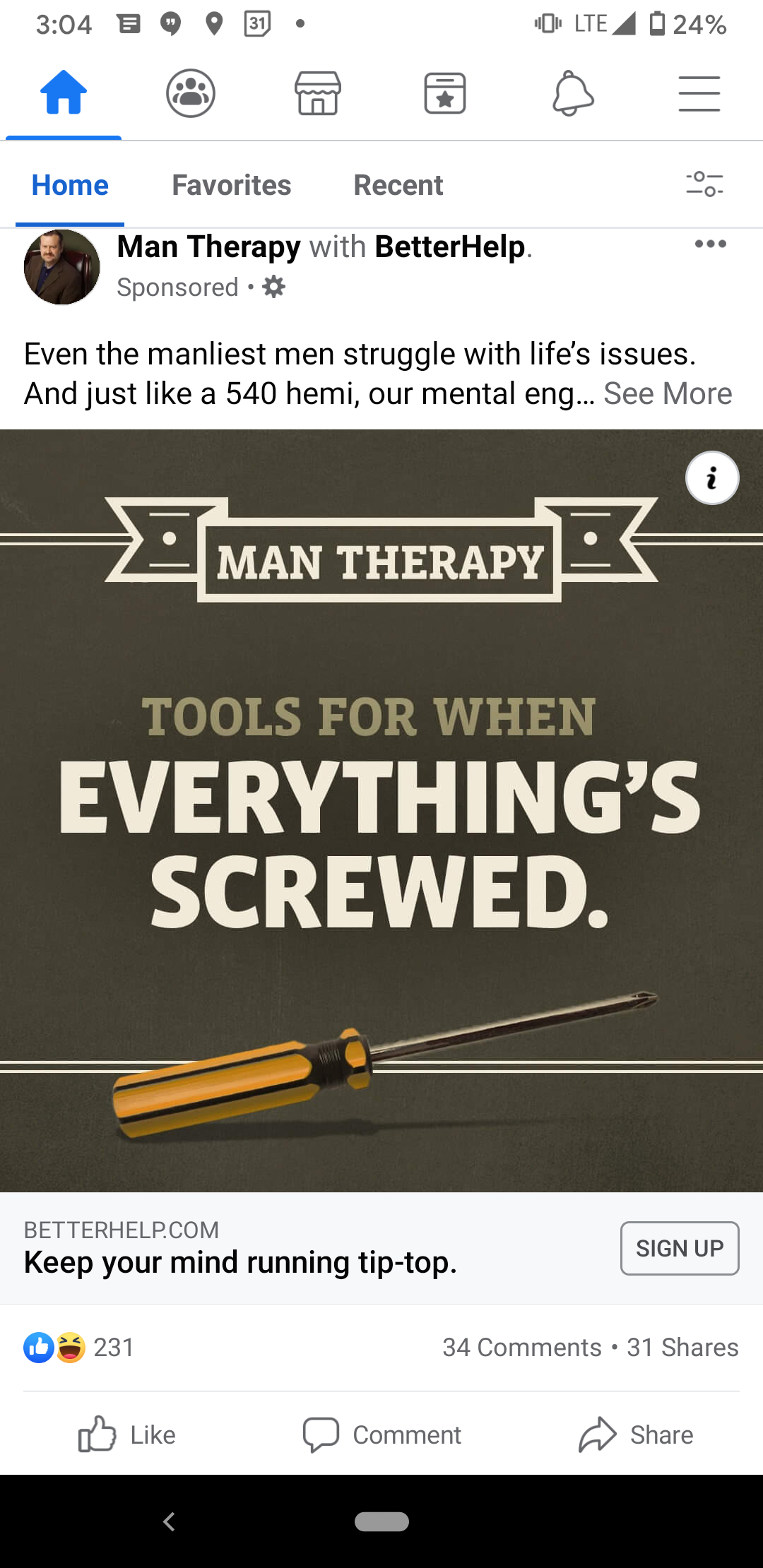
Task: Share the Man Therapy post
Action: pos(637,1434)
